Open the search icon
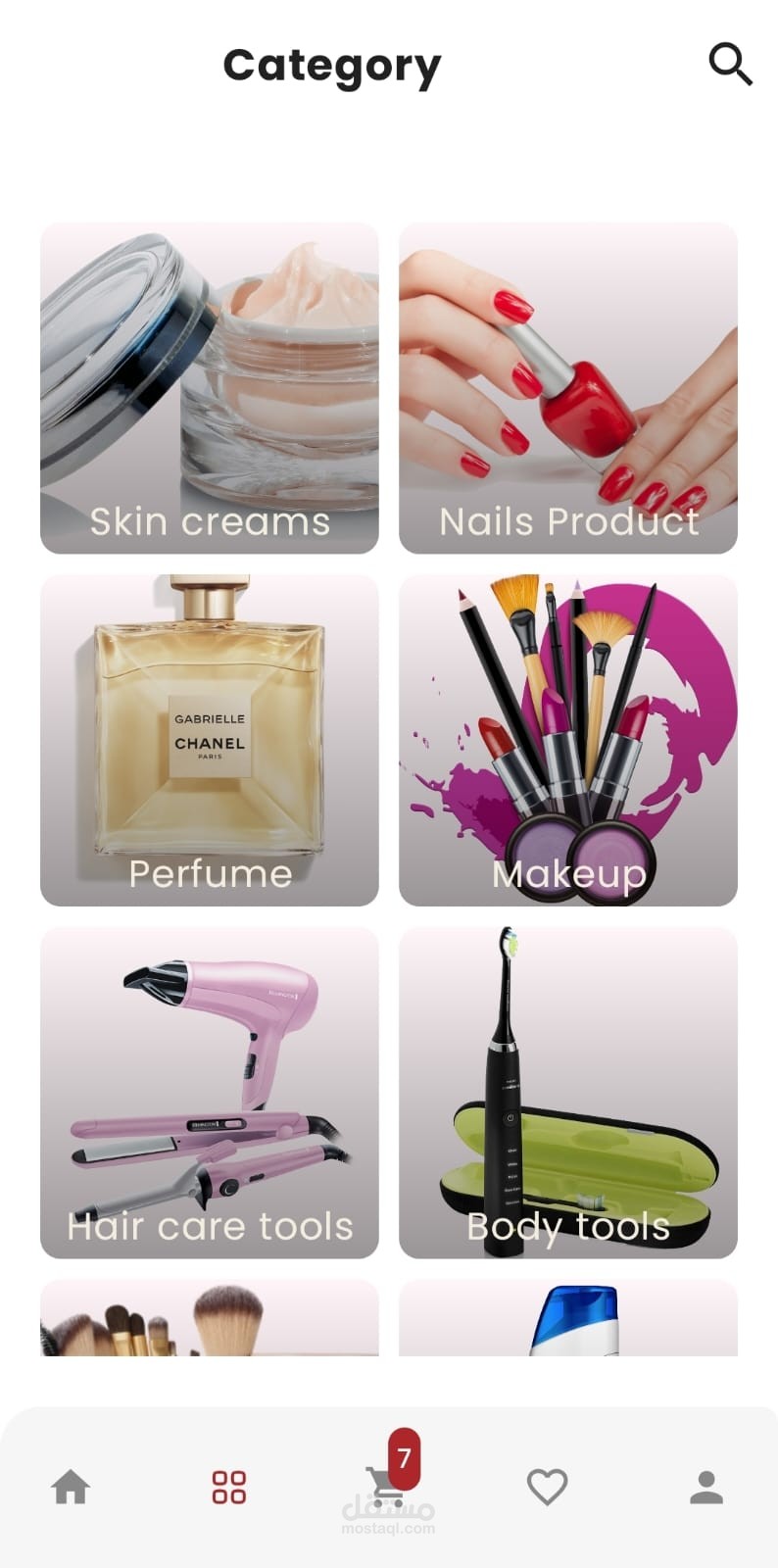This screenshot has height=1568, width=778. [730, 65]
